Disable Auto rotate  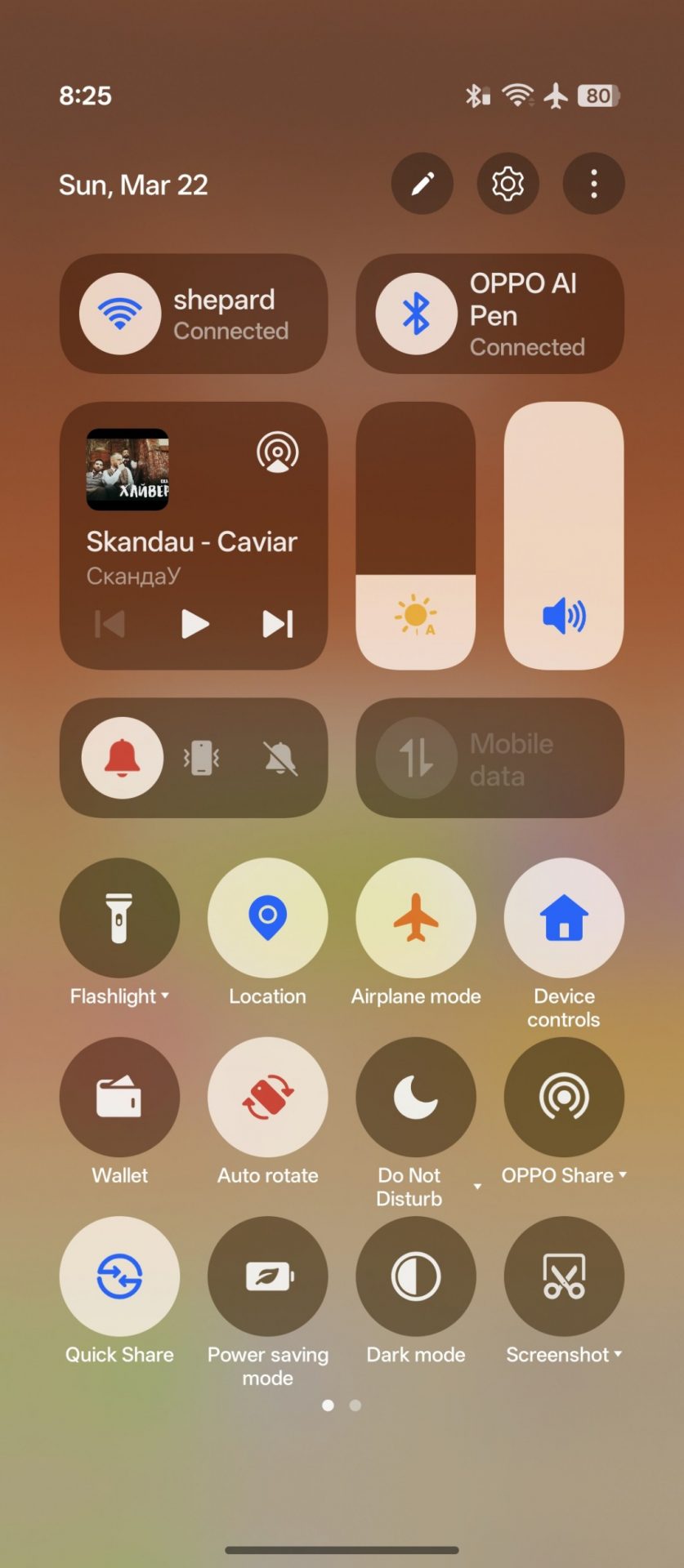(267, 1097)
